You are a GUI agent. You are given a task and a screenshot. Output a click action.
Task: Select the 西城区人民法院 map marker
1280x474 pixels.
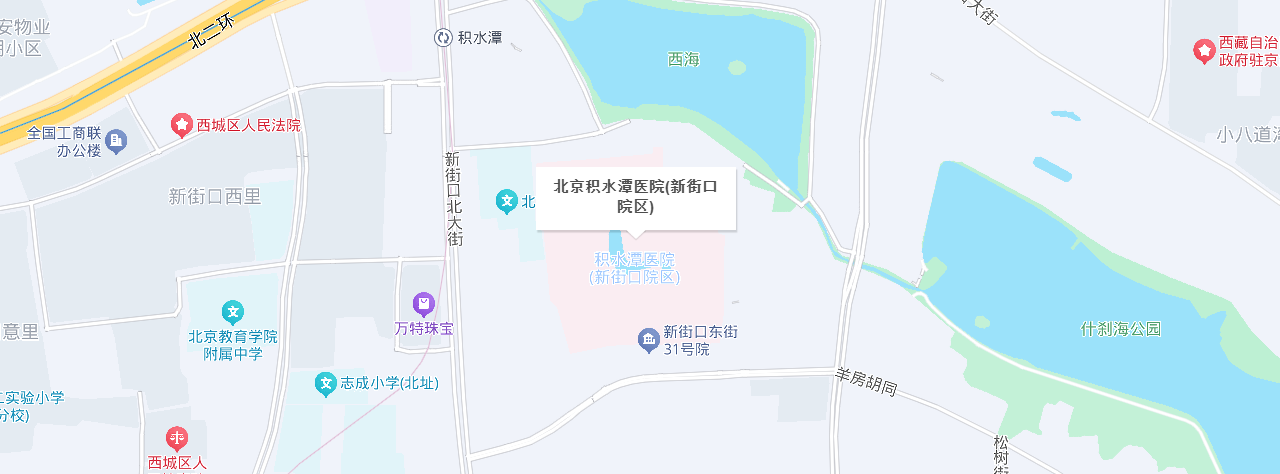point(181,125)
